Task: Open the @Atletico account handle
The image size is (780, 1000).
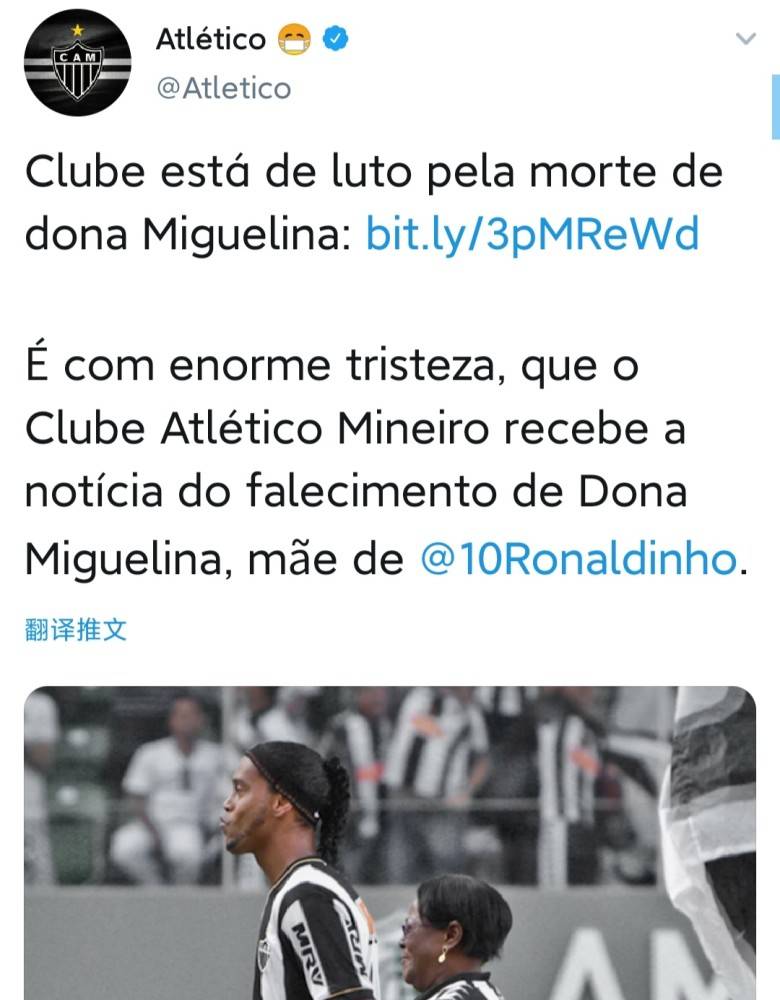Action: click(x=223, y=88)
